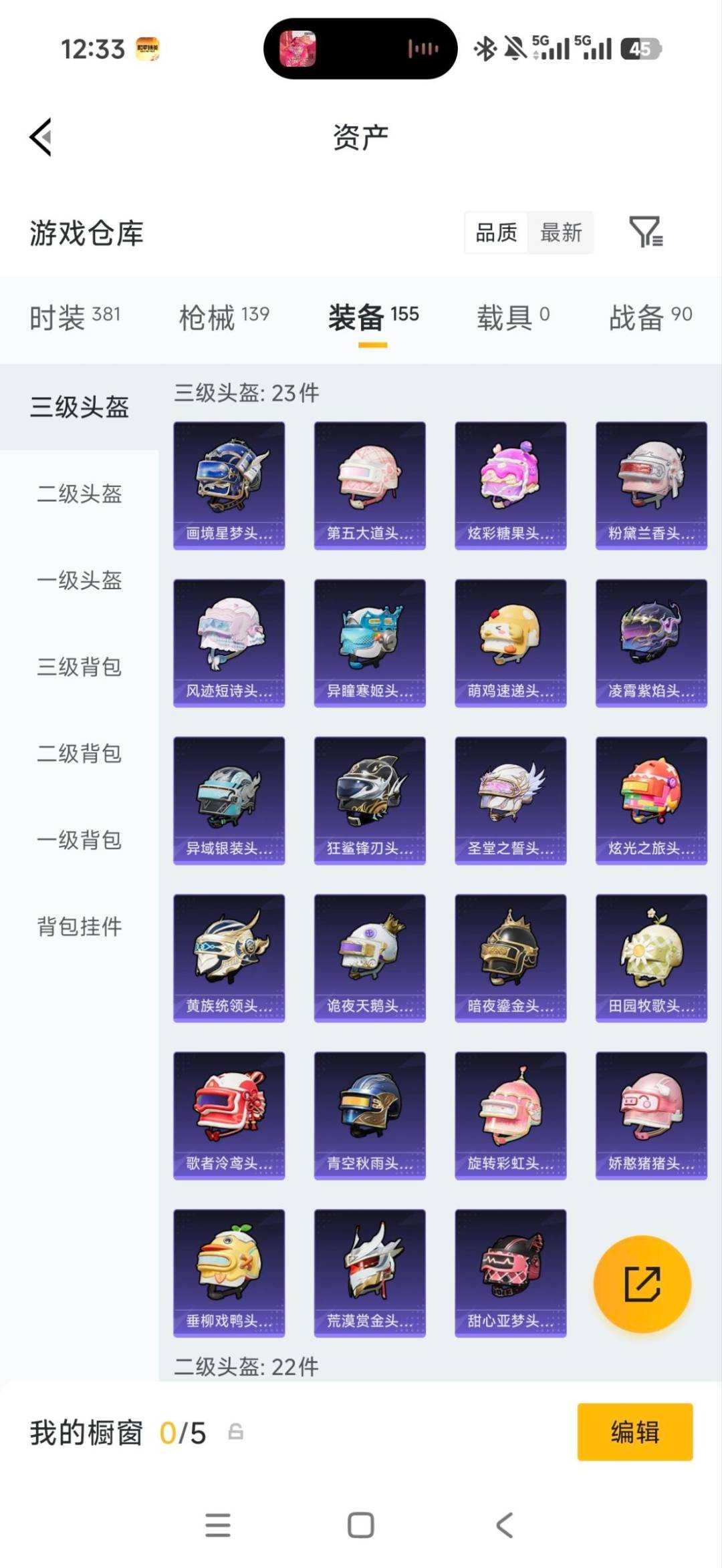Screen dimensions: 722x1568
Task: Open the 暗夜鎏金头盔 item
Action: (x=511, y=958)
